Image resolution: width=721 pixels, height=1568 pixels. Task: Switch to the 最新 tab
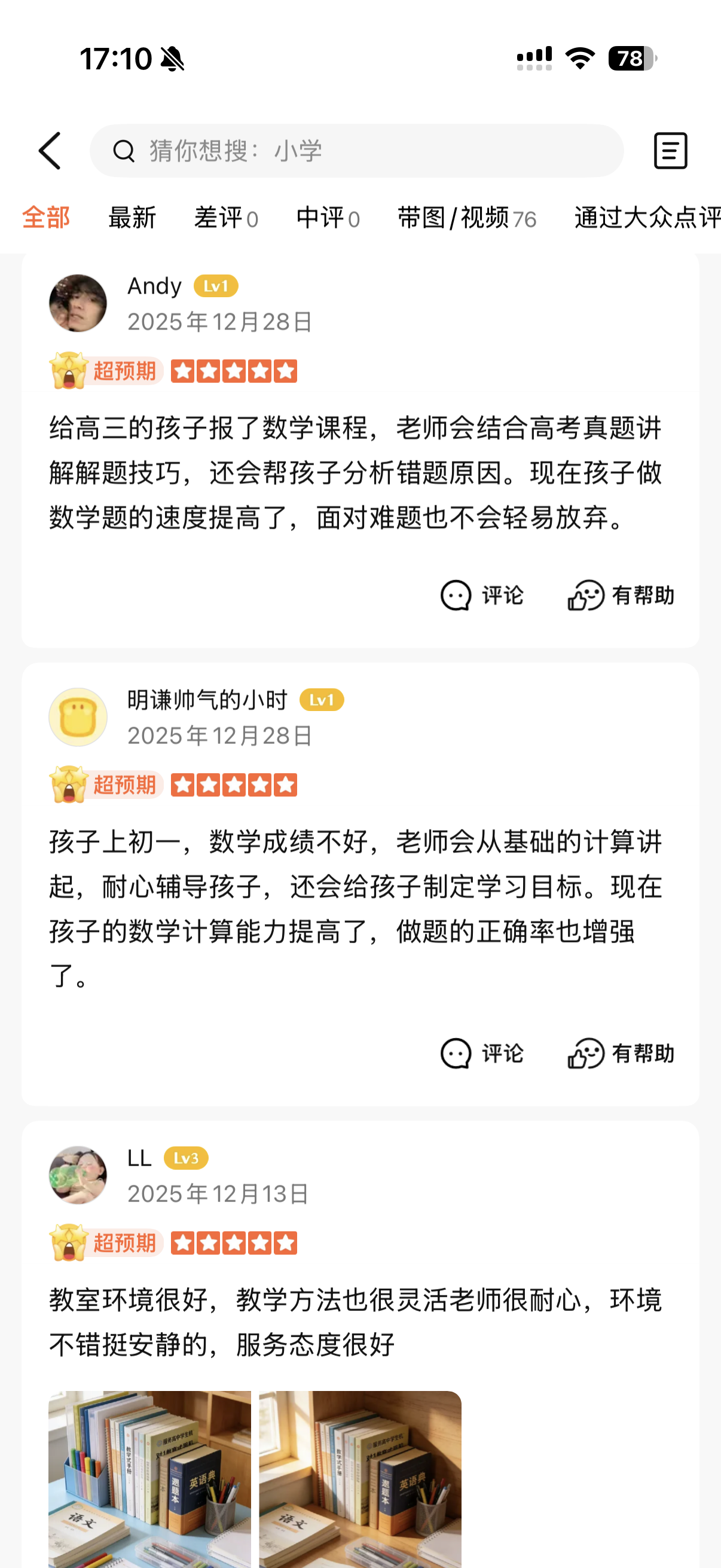pyautogui.click(x=132, y=218)
